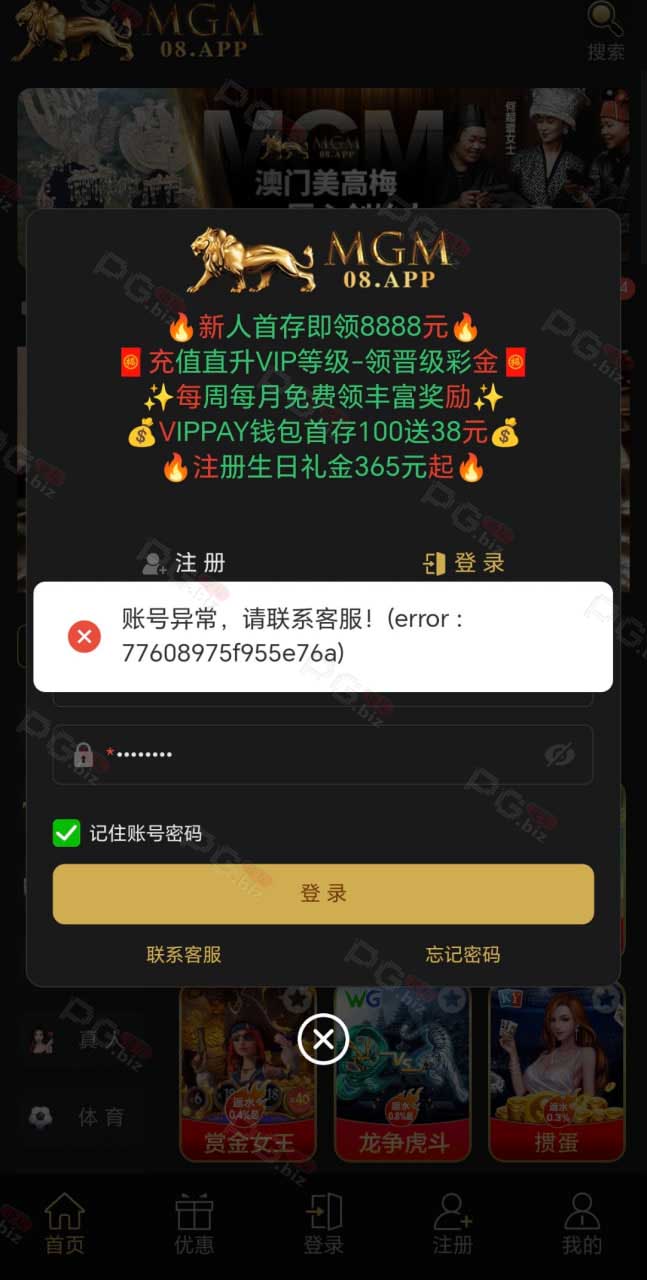Open 登录 in the bottom navigation bar

[323, 1224]
